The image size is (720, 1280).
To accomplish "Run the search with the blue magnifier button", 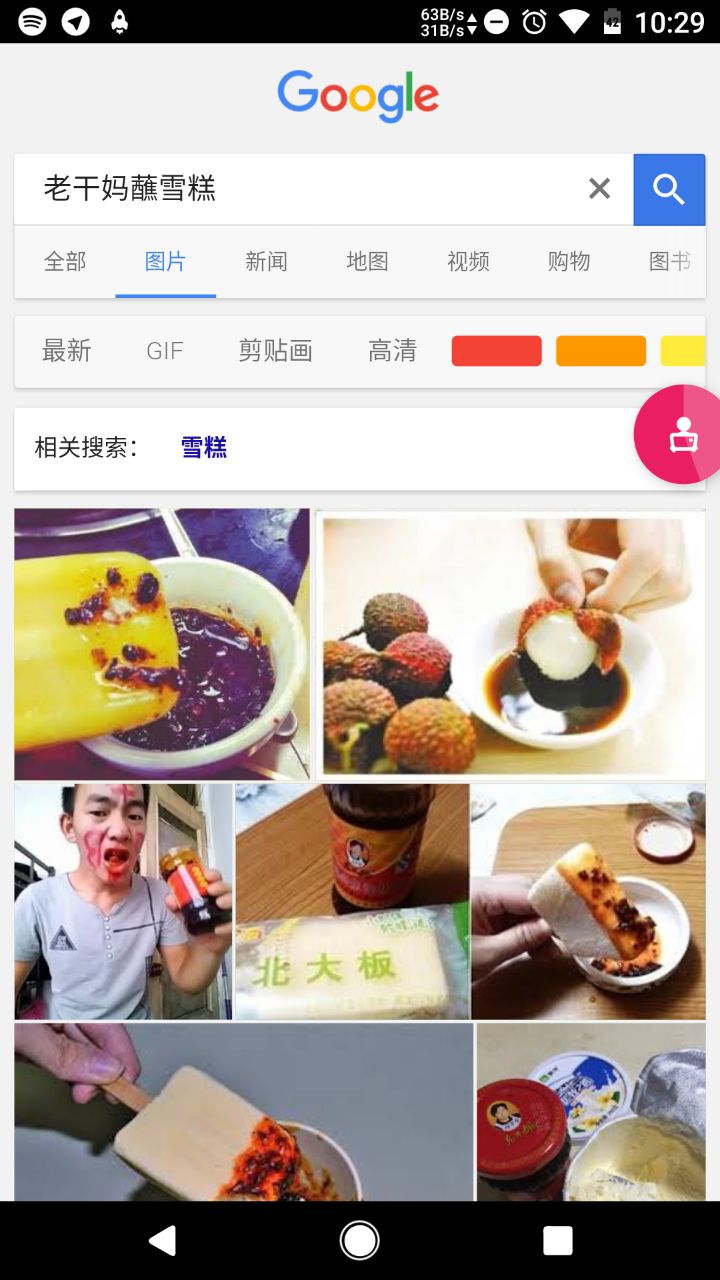I will click(x=669, y=189).
